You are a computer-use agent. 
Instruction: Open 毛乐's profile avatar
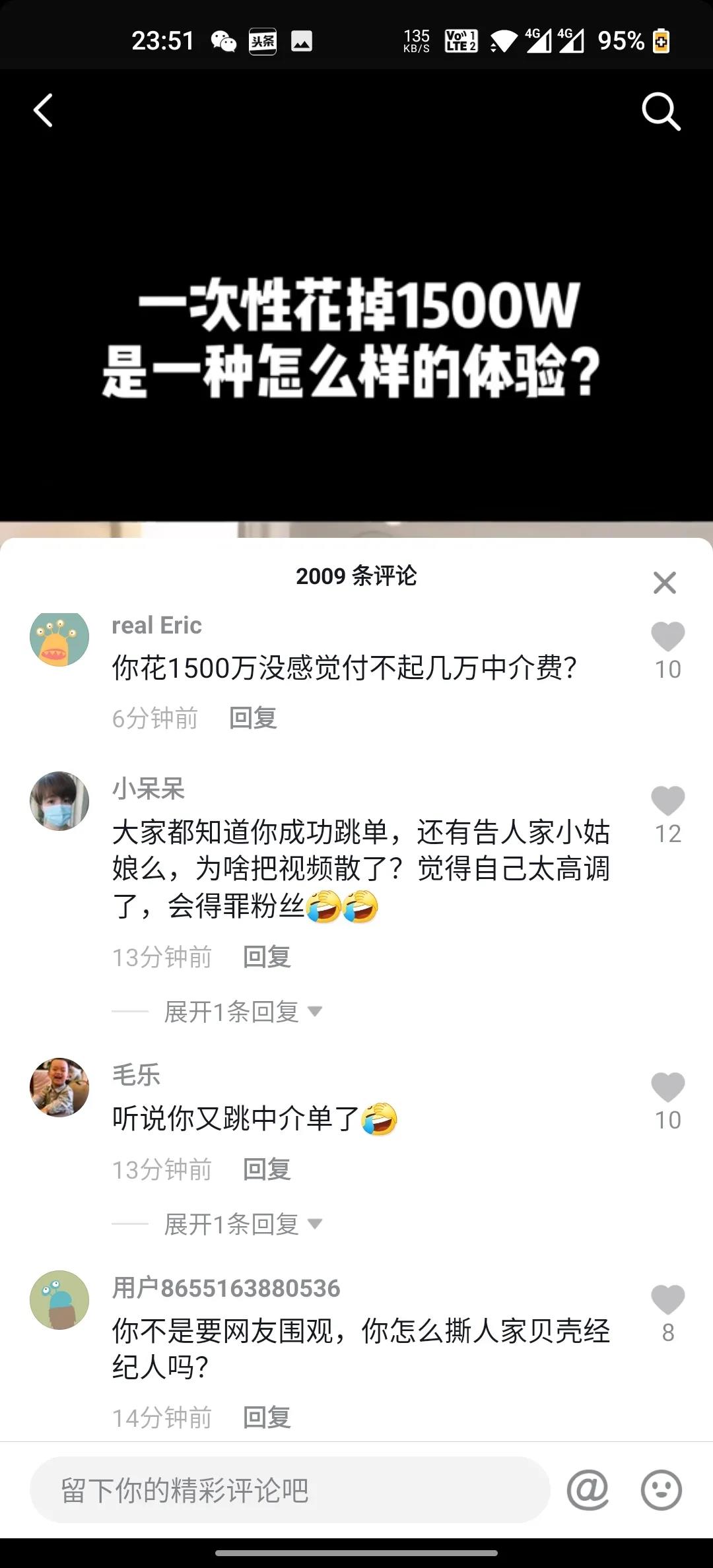59,1088
